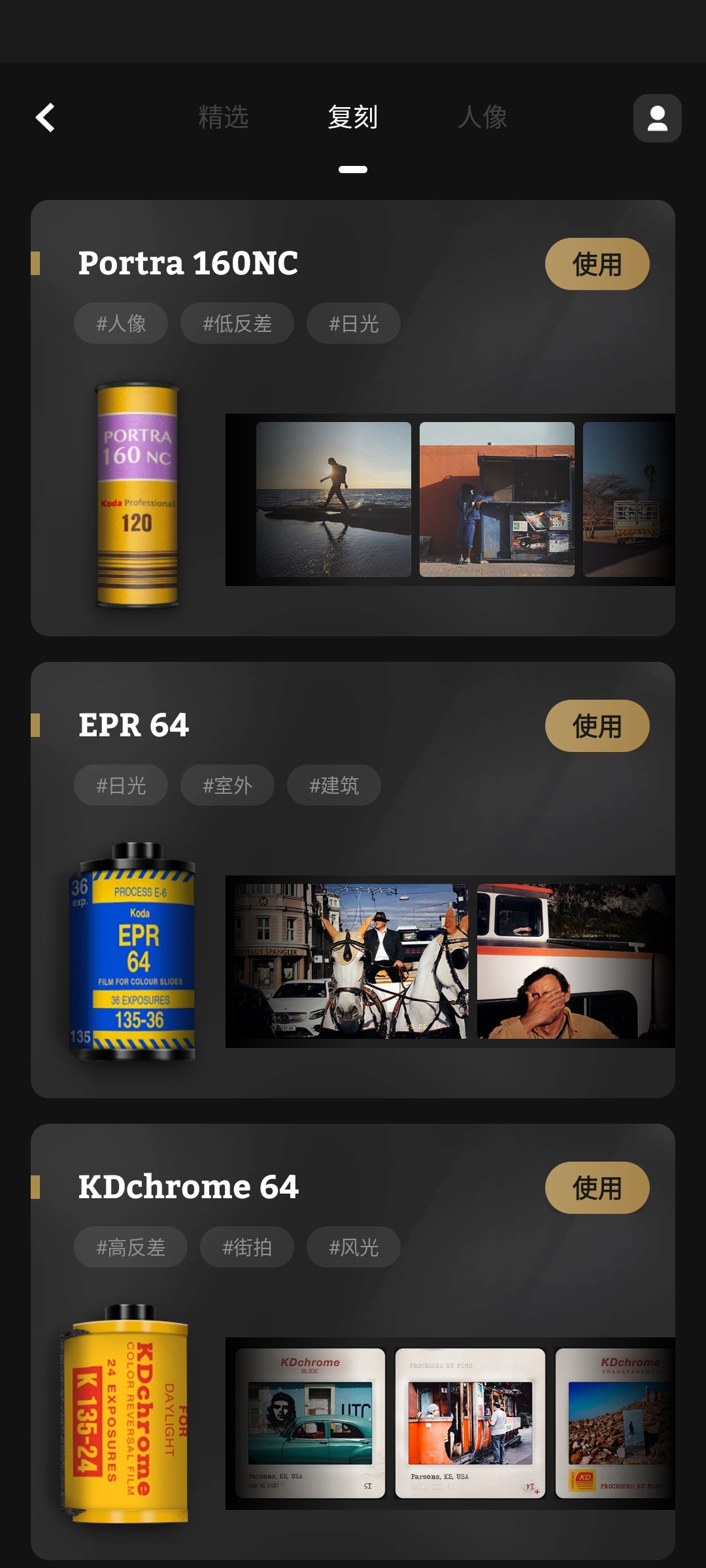Select the #室外 tag
Image resolution: width=706 pixels, height=1568 pixels.
[227, 785]
